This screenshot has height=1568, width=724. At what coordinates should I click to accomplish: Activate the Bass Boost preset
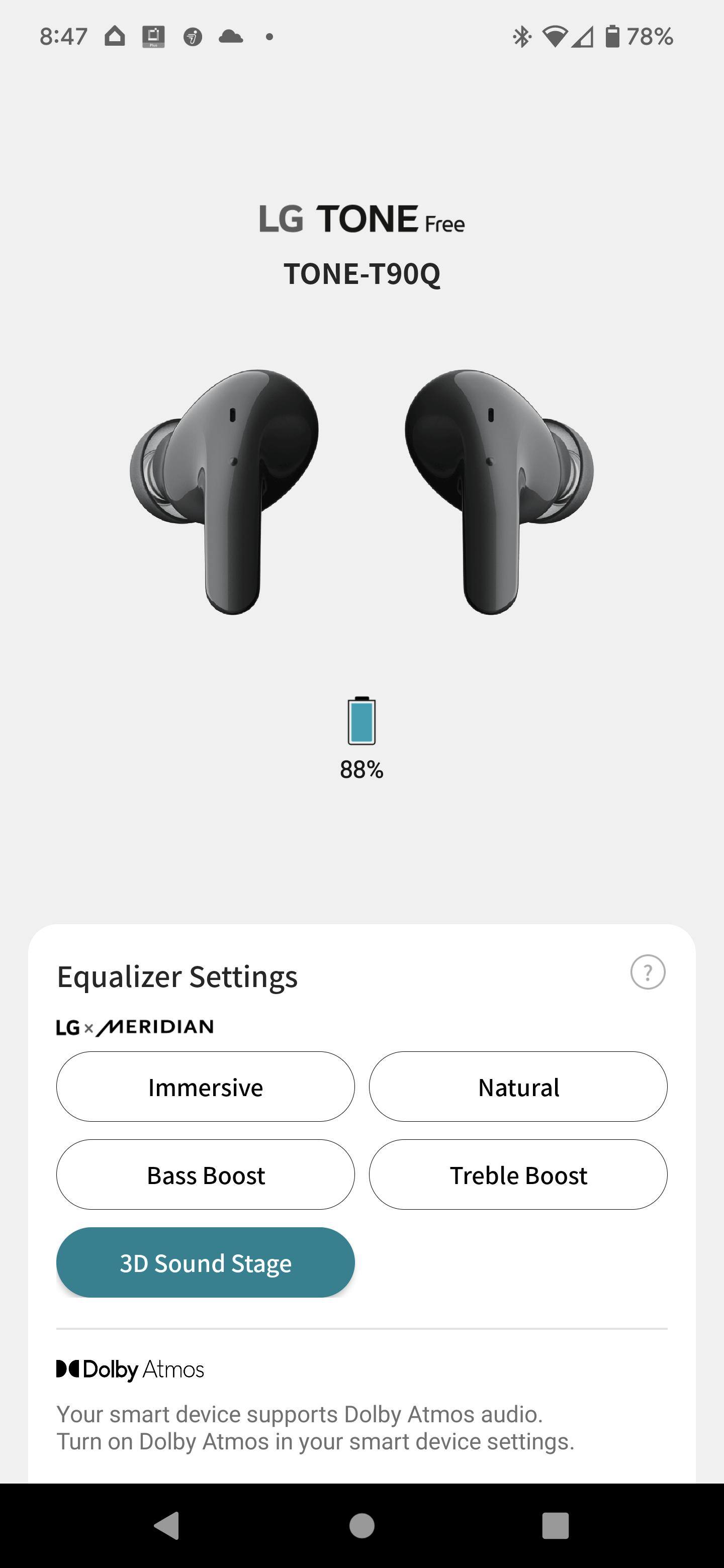click(205, 1175)
